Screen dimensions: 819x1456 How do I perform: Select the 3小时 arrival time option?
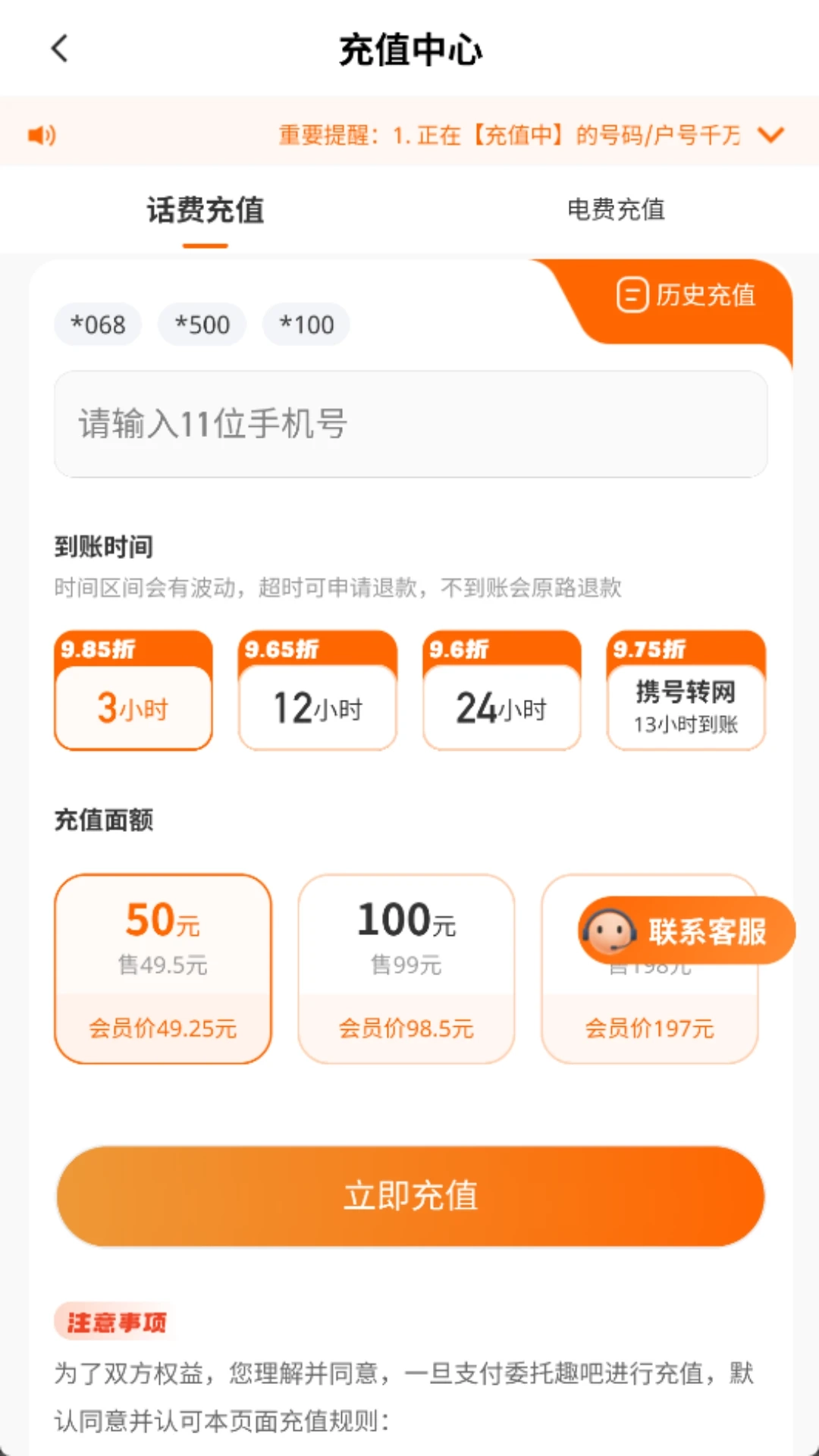[x=132, y=709]
